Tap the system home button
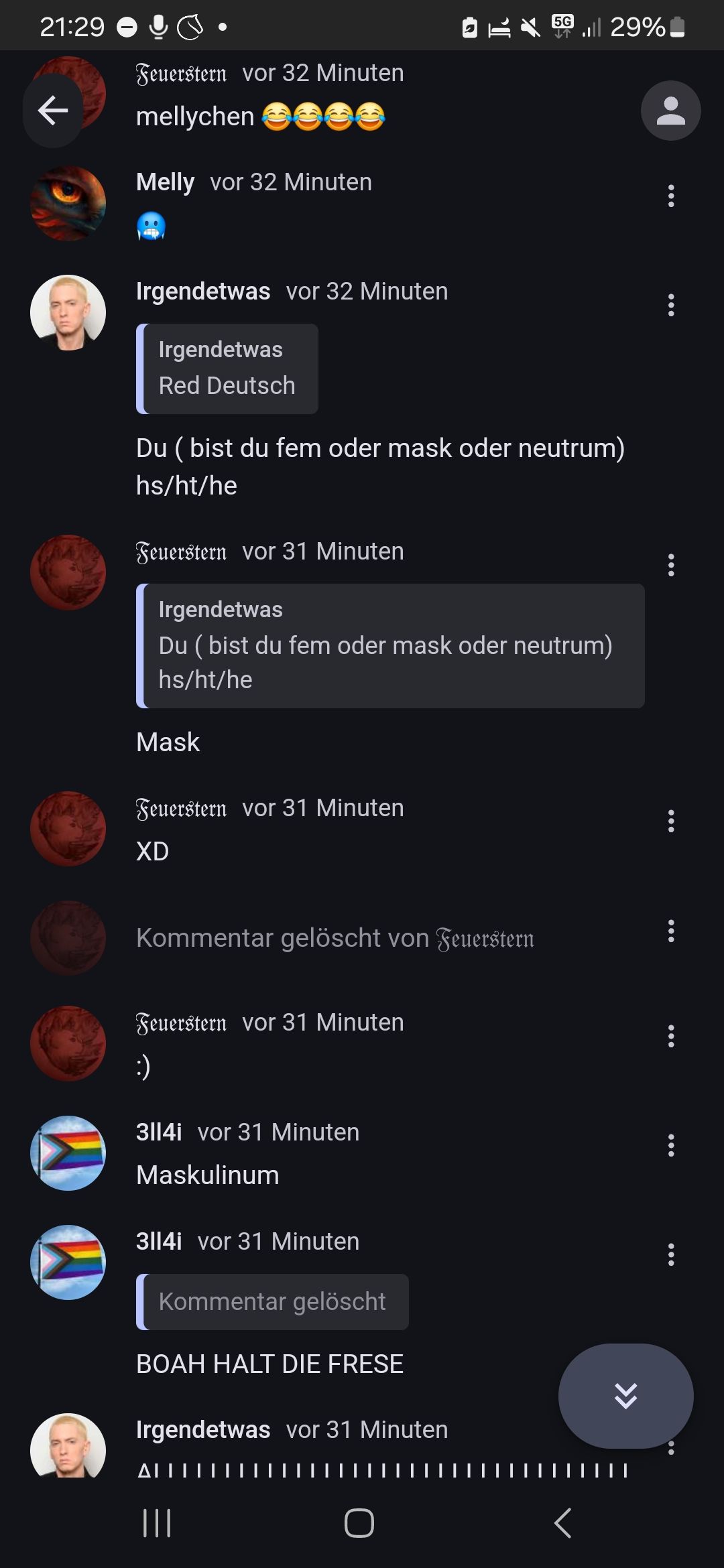Image resolution: width=724 pixels, height=1568 pixels. (359, 1523)
